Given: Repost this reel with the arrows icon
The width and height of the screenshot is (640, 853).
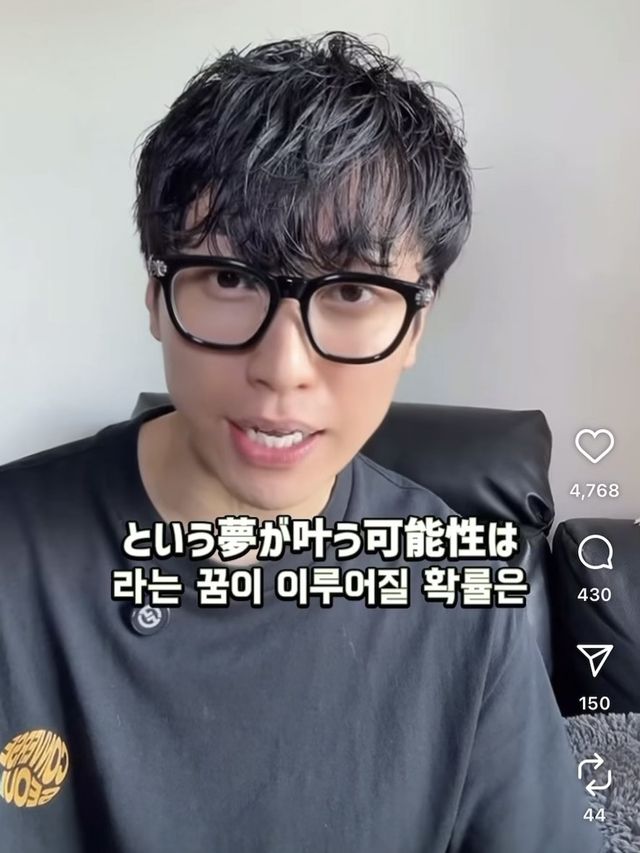Looking at the screenshot, I should (x=594, y=774).
